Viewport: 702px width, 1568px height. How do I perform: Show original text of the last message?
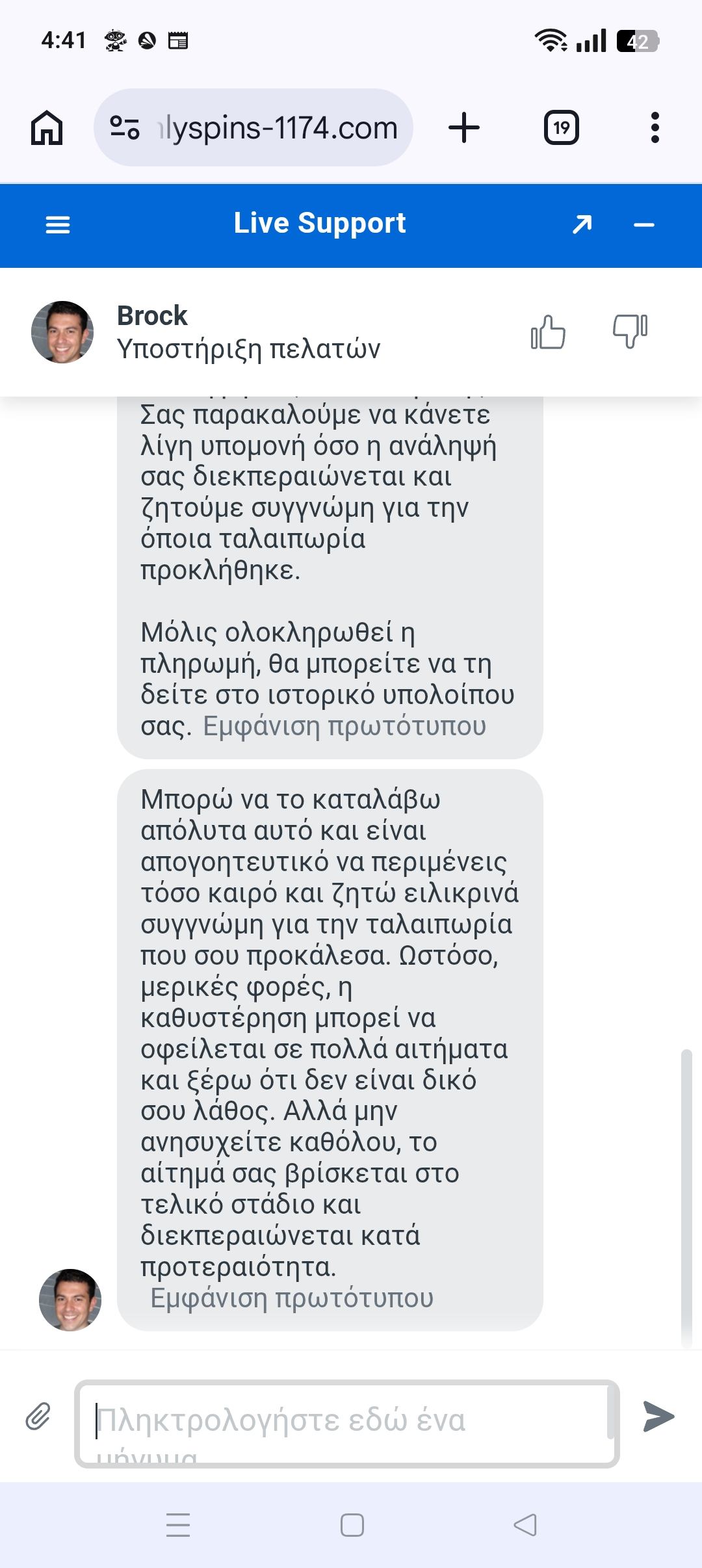pos(292,1298)
